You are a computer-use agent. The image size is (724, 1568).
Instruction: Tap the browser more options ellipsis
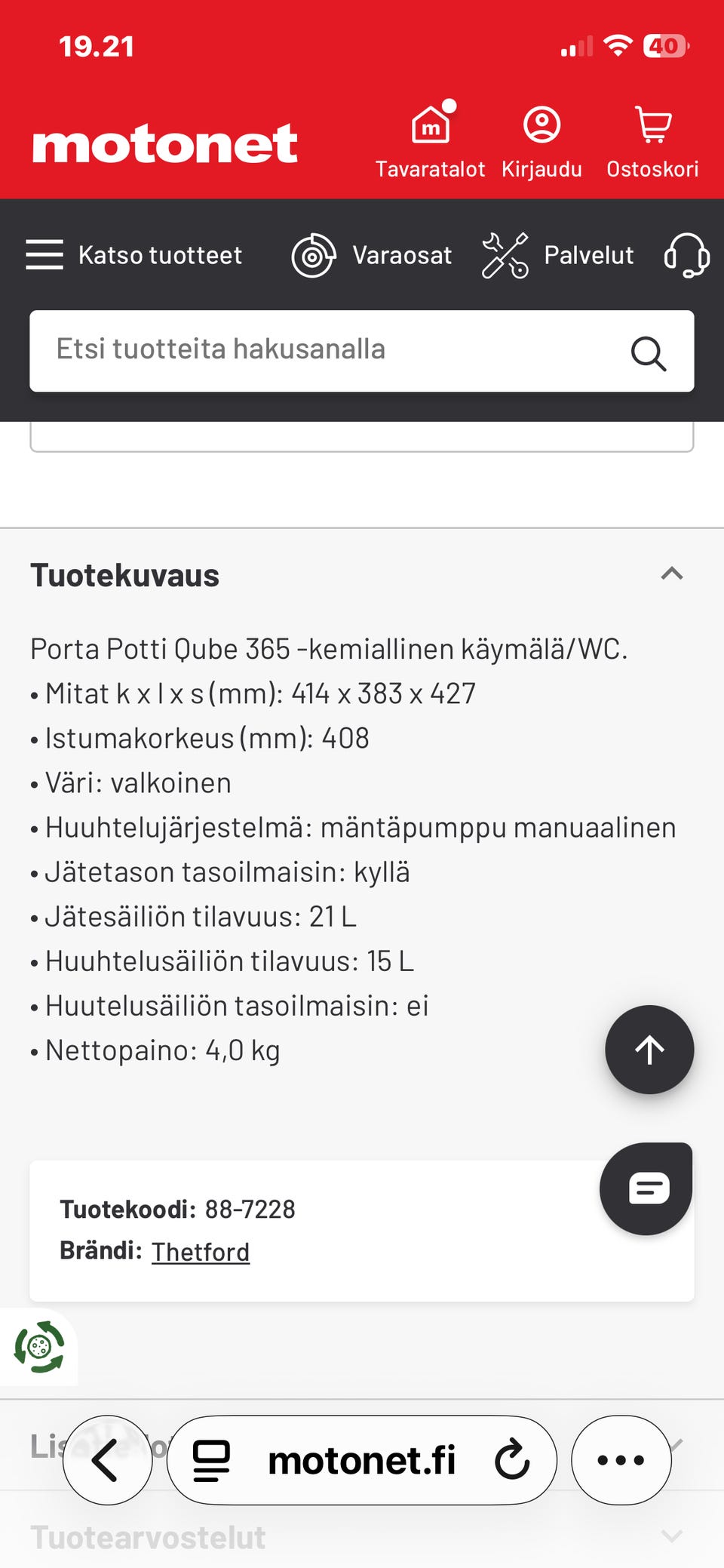pyautogui.click(x=620, y=1459)
